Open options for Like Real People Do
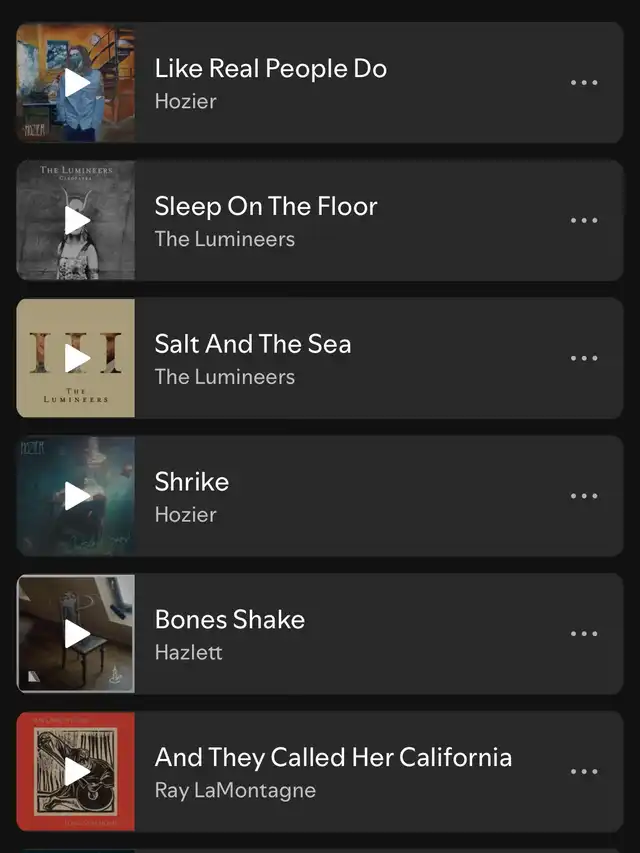Image resolution: width=640 pixels, height=853 pixels. tap(584, 83)
